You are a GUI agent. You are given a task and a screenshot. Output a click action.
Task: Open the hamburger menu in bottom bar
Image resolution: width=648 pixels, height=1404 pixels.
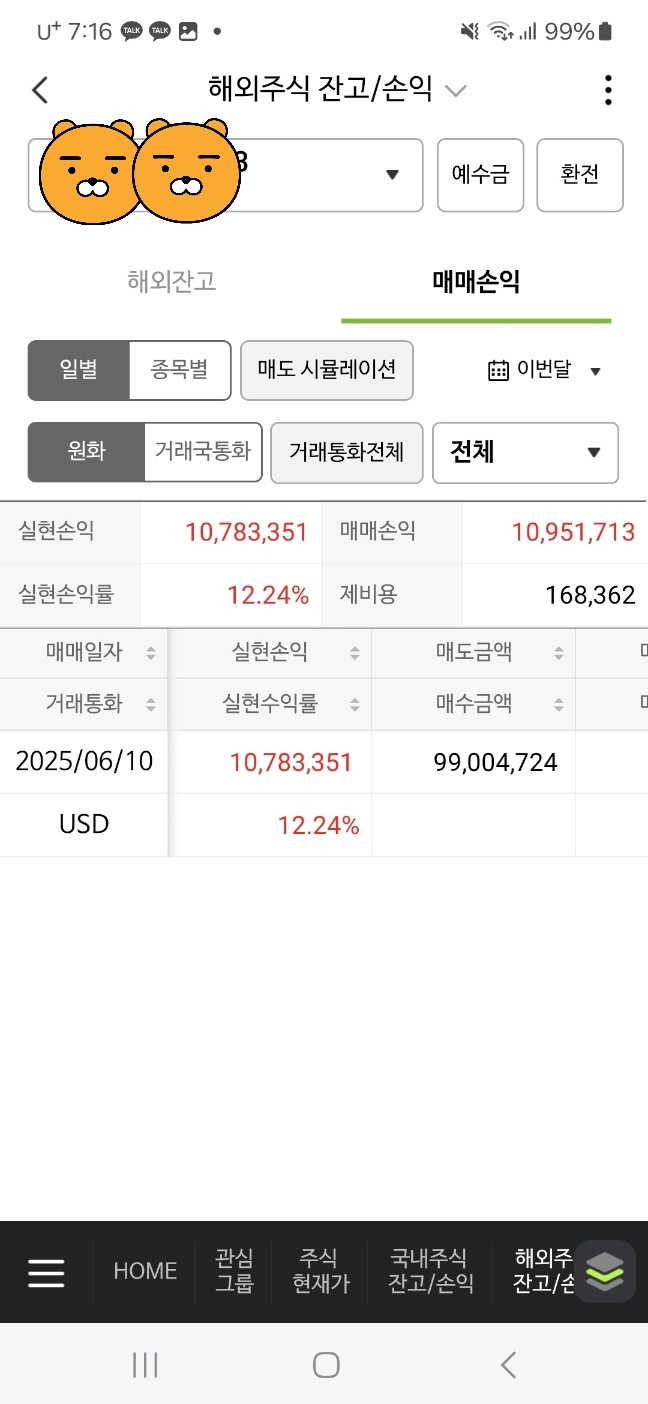[x=46, y=1272]
